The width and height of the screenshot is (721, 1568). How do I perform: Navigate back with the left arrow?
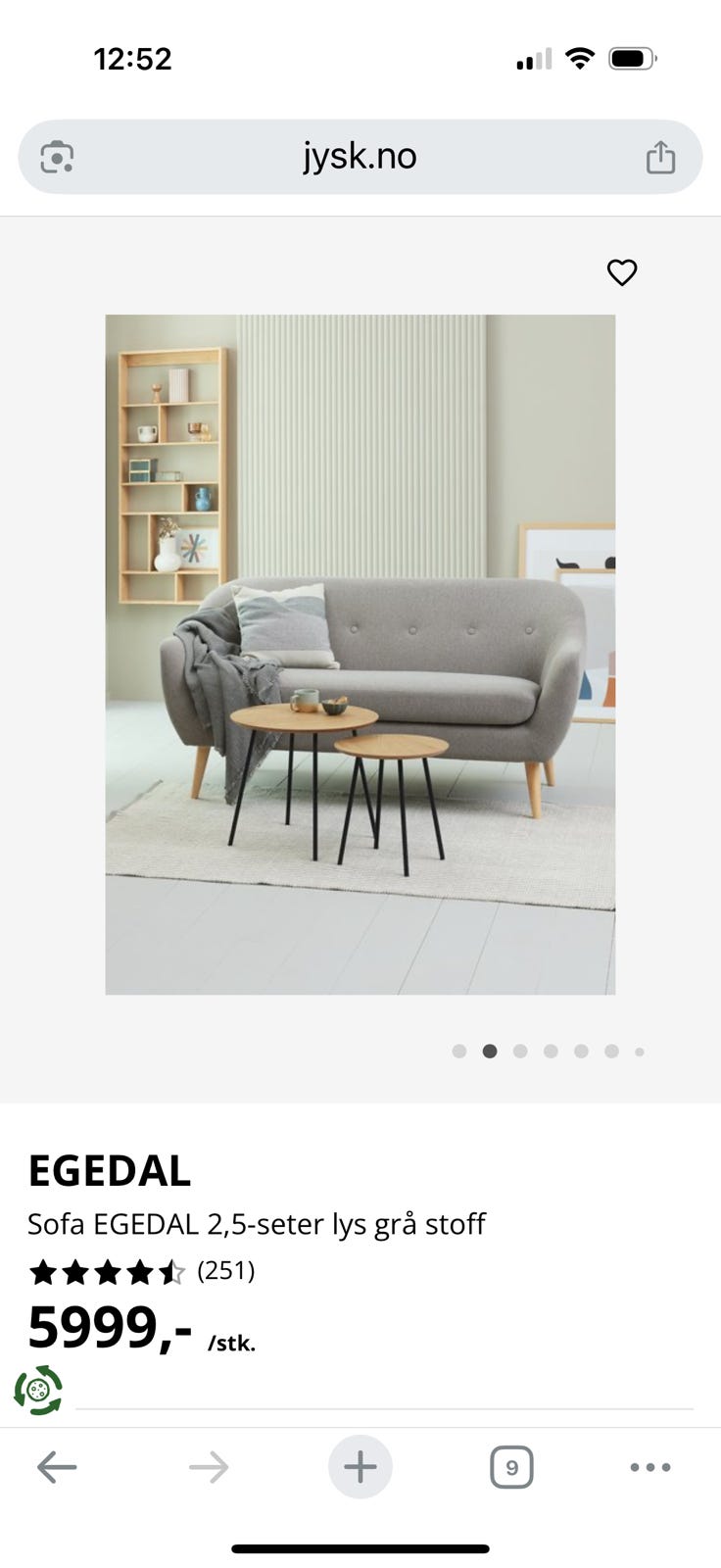tap(56, 1466)
